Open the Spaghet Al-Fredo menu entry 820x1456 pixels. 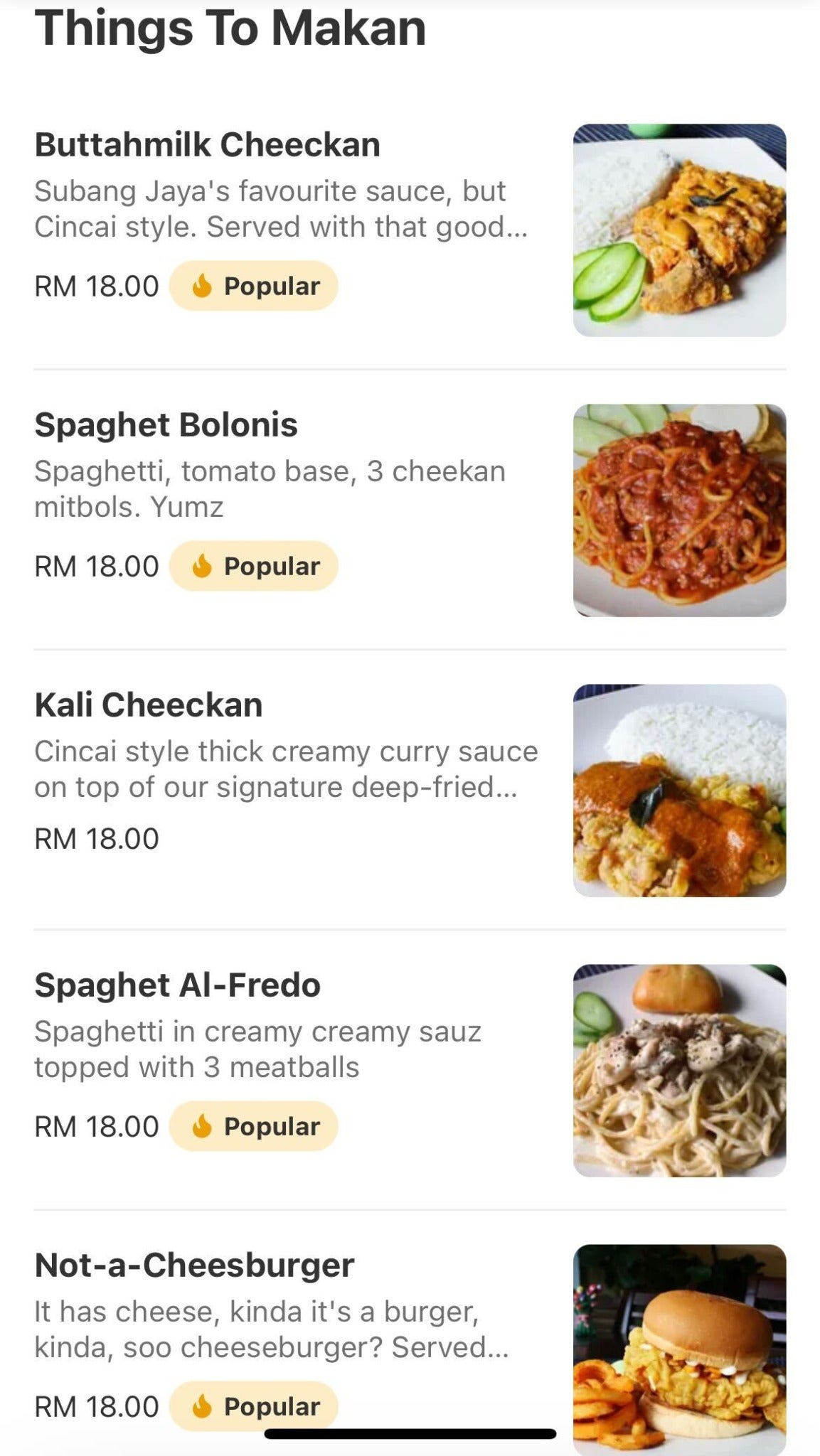click(178, 987)
